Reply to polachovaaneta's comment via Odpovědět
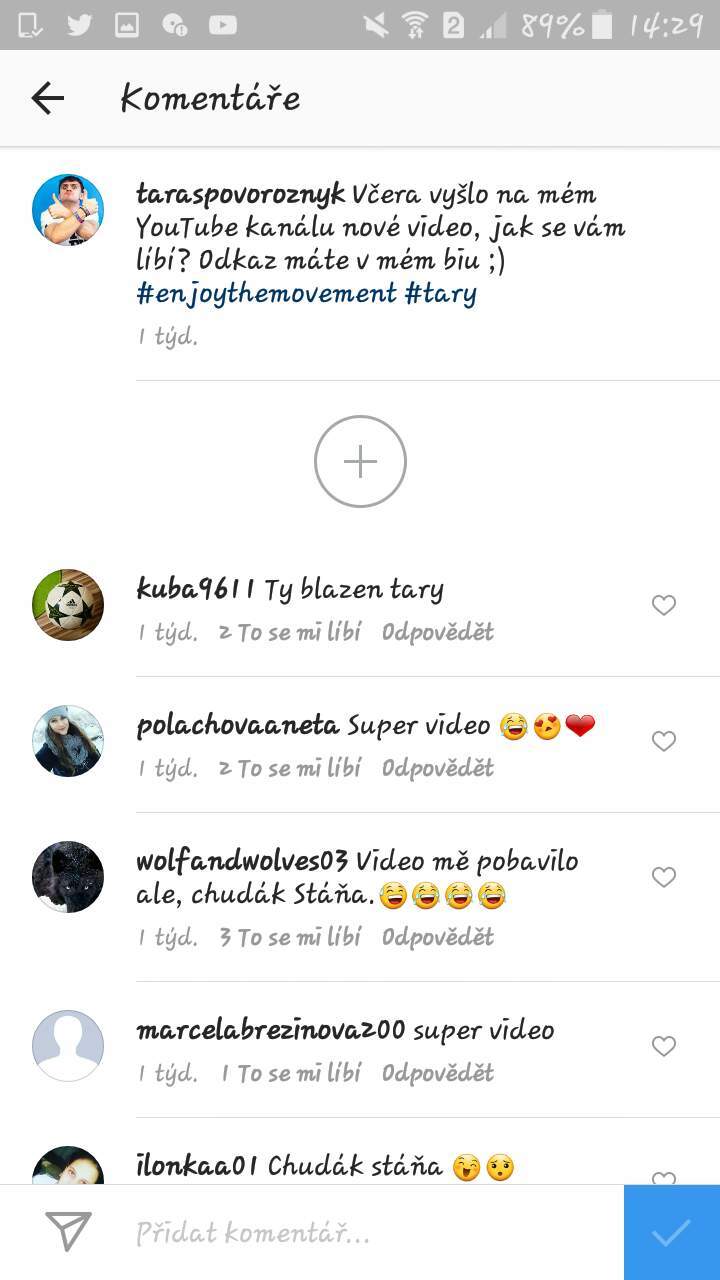Viewport: 720px width, 1280px height. [x=438, y=768]
